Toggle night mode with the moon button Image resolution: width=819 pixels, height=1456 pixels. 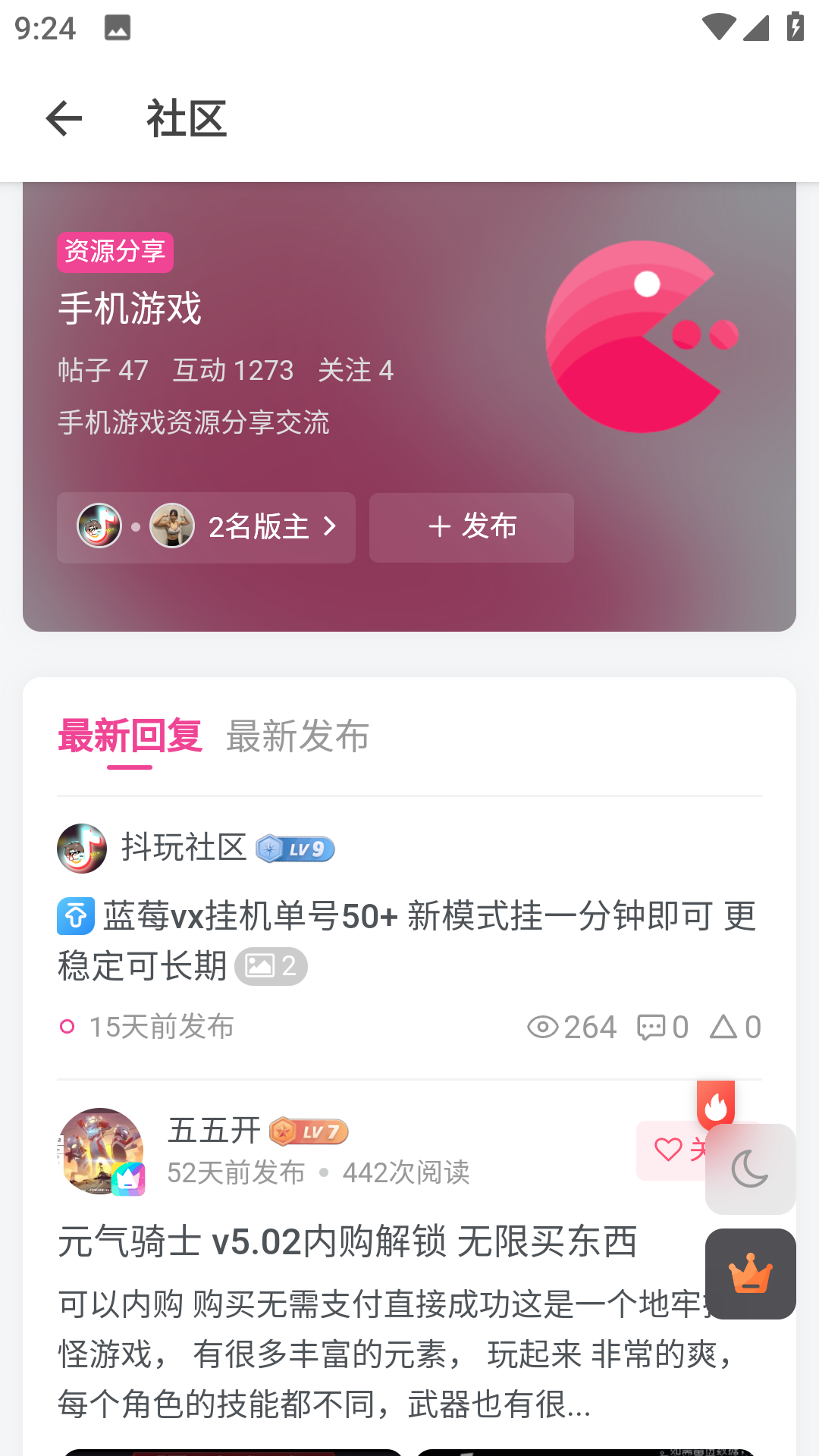[x=750, y=1169]
